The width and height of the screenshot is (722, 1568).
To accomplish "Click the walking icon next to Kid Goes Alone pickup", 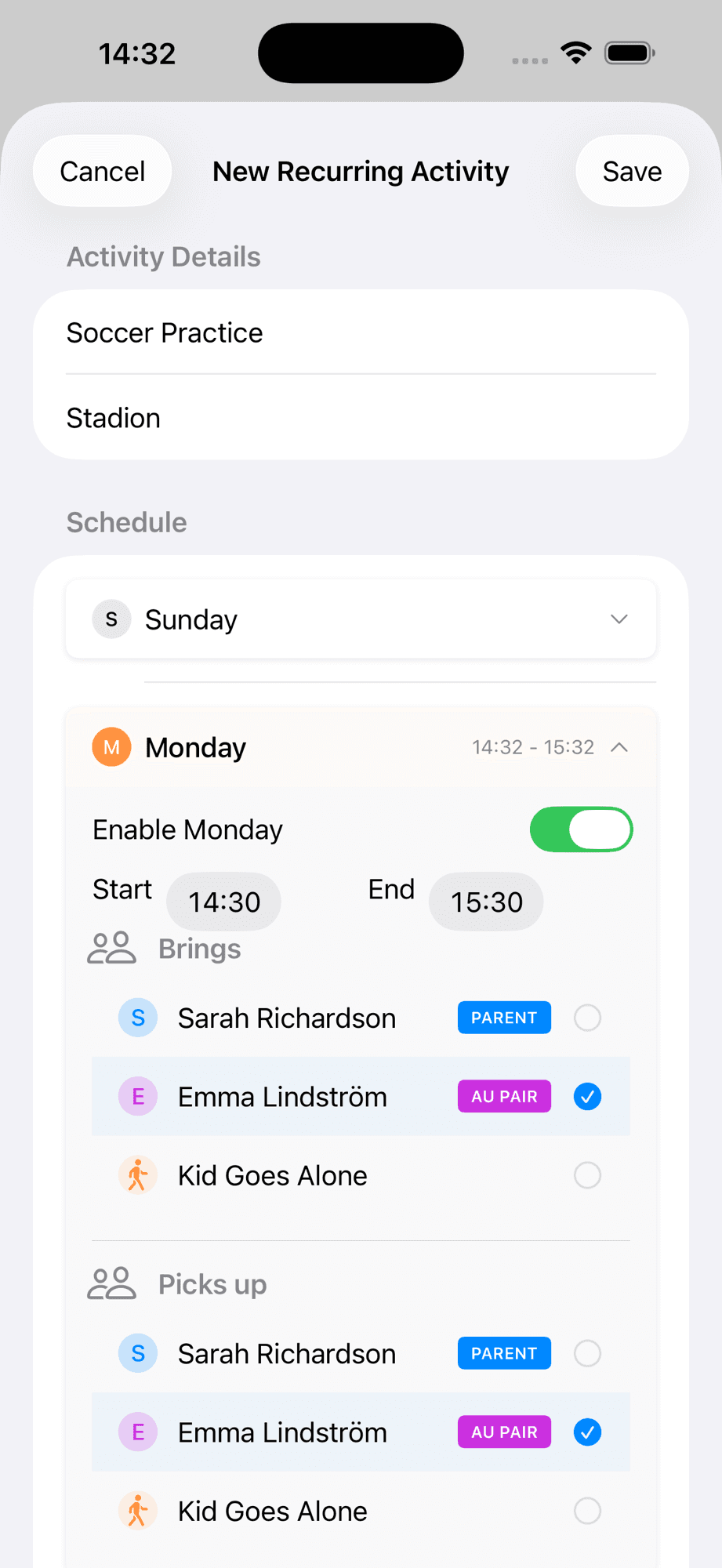I will (138, 1510).
